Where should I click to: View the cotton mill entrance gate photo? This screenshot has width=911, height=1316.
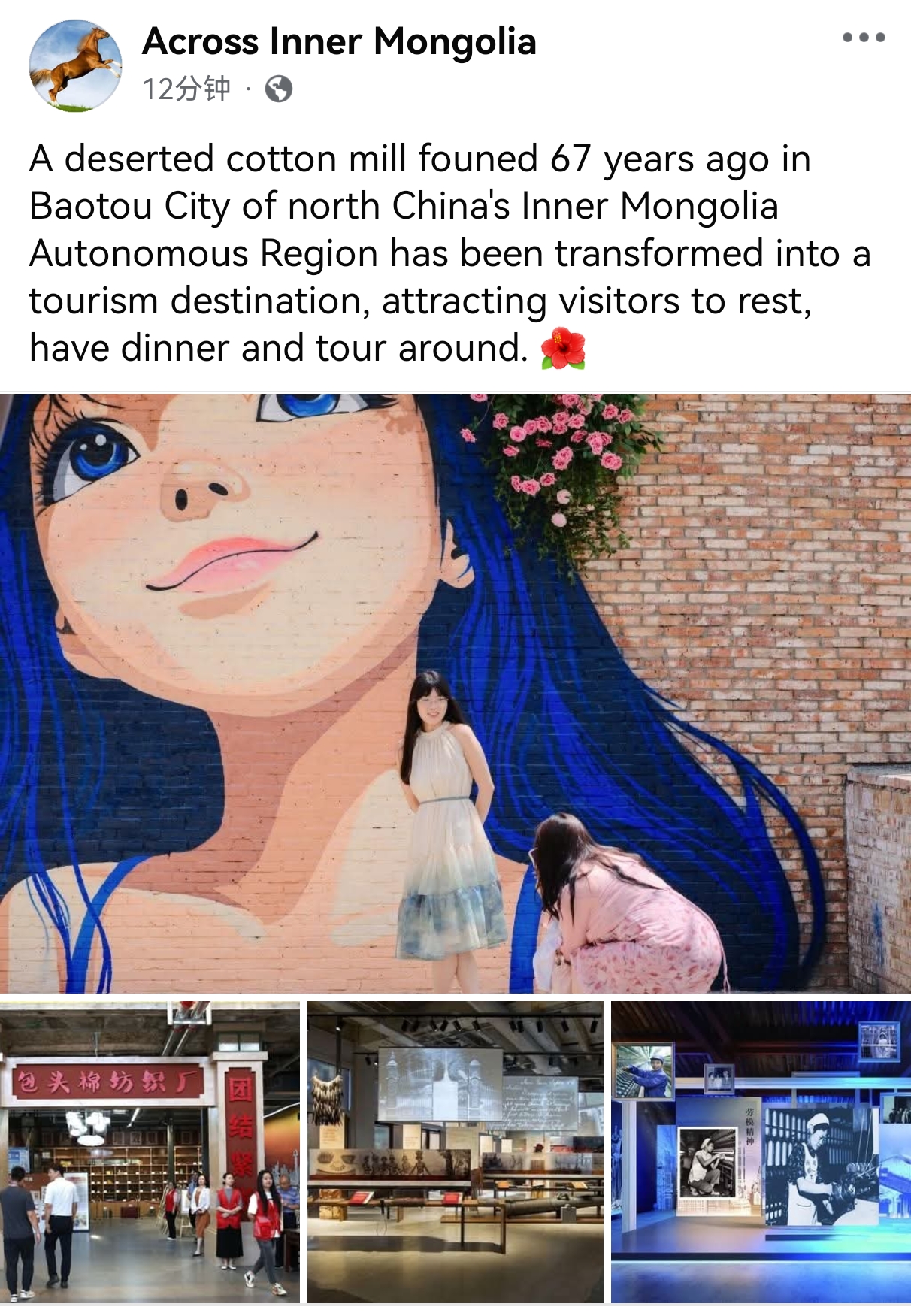(150, 1151)
